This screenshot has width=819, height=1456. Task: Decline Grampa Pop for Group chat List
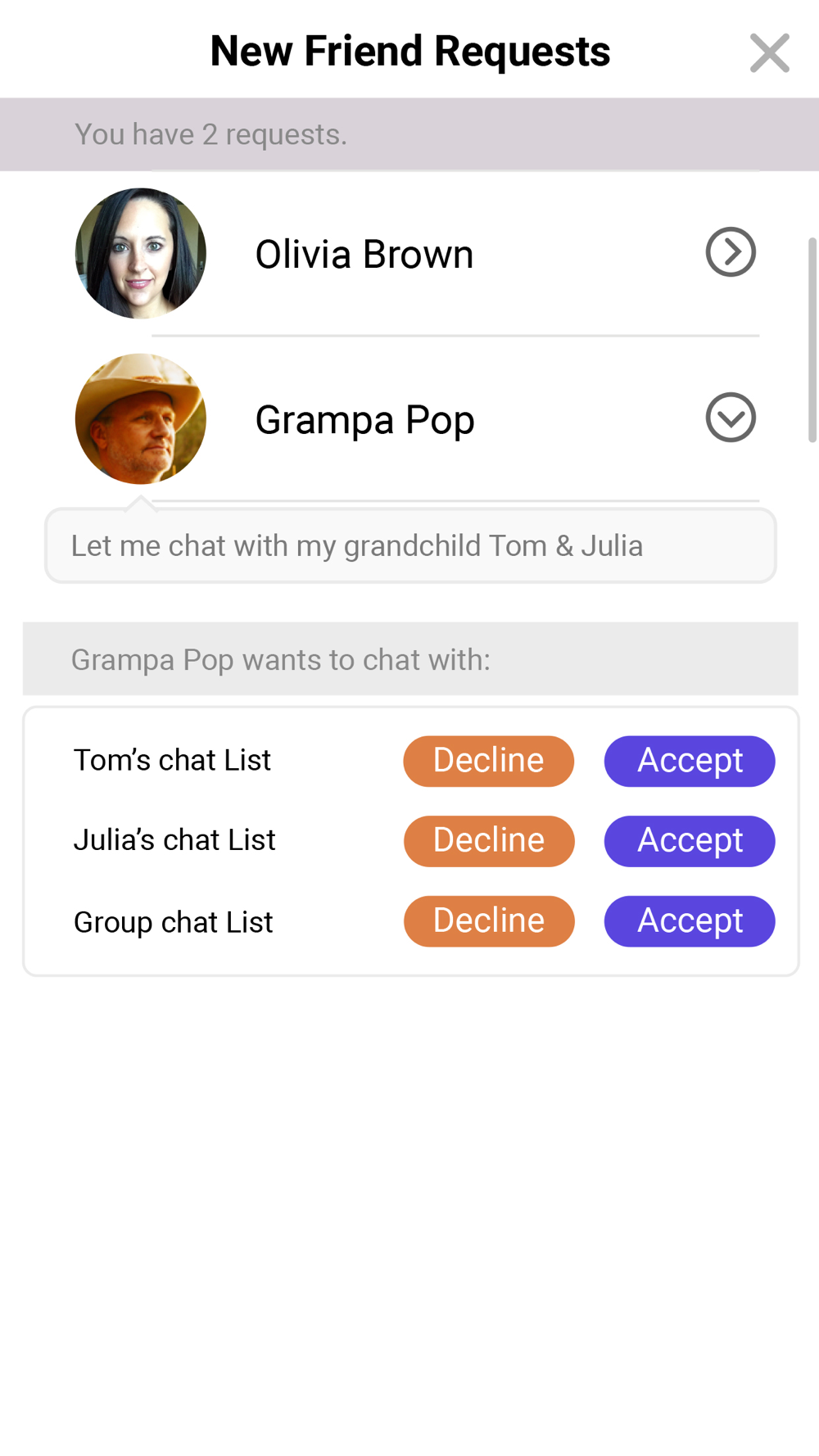pos(489,921)
